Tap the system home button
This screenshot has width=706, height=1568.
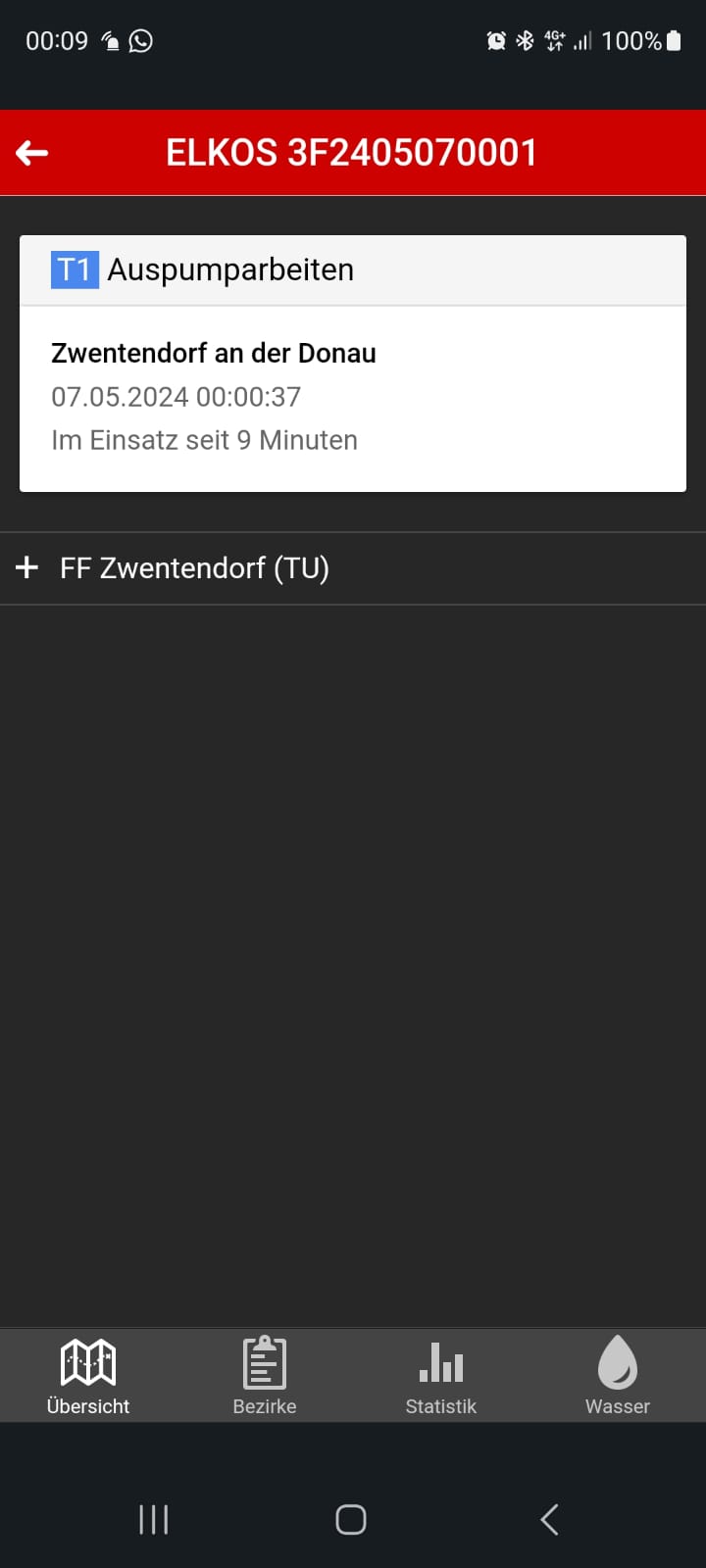tap(351, 1520)
